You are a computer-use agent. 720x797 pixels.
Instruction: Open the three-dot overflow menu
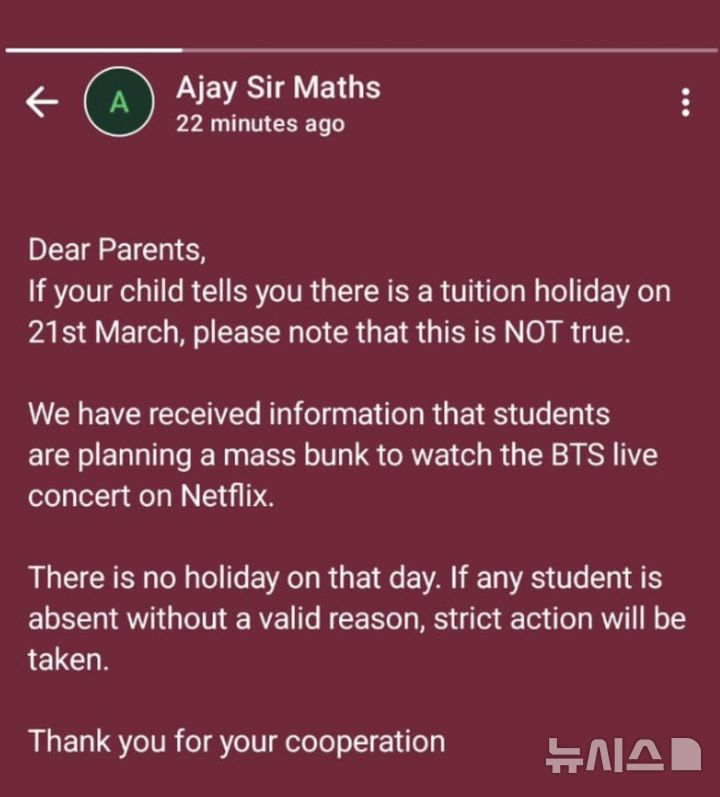coord(685,103)
